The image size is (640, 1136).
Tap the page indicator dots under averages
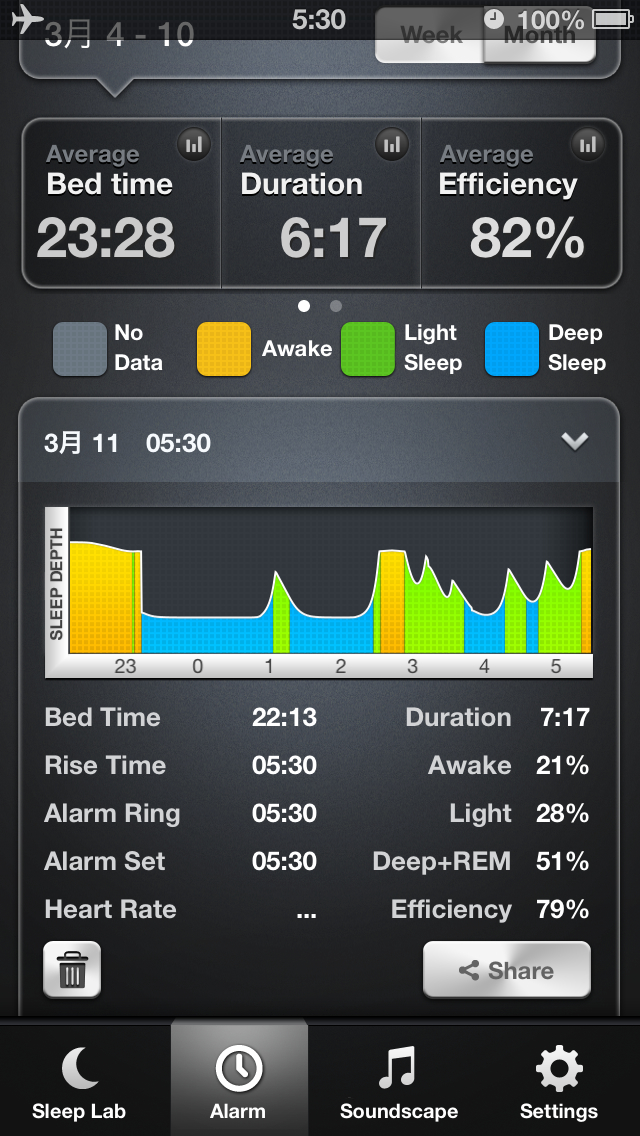click(320, 306)
